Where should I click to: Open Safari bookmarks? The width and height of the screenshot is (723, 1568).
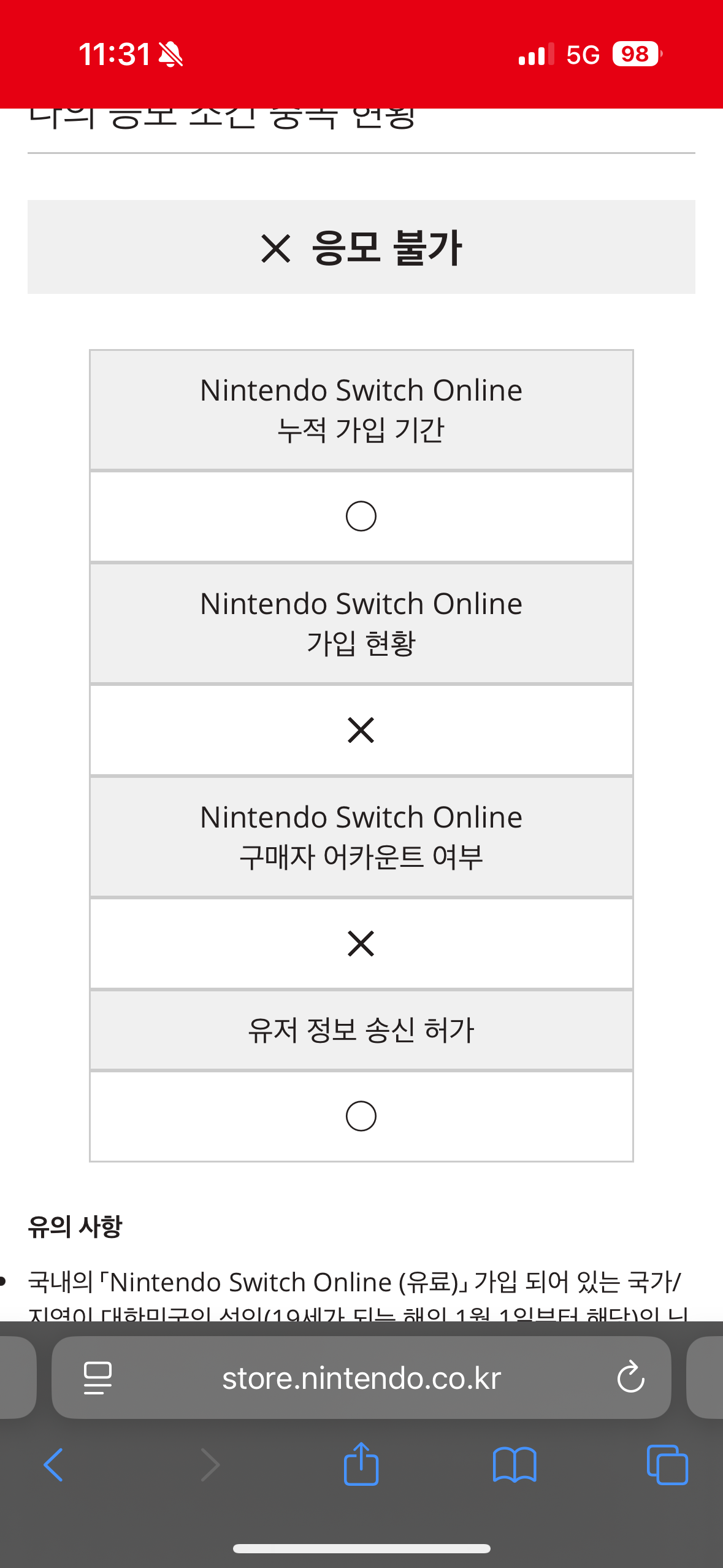(x=515, y=1465)
